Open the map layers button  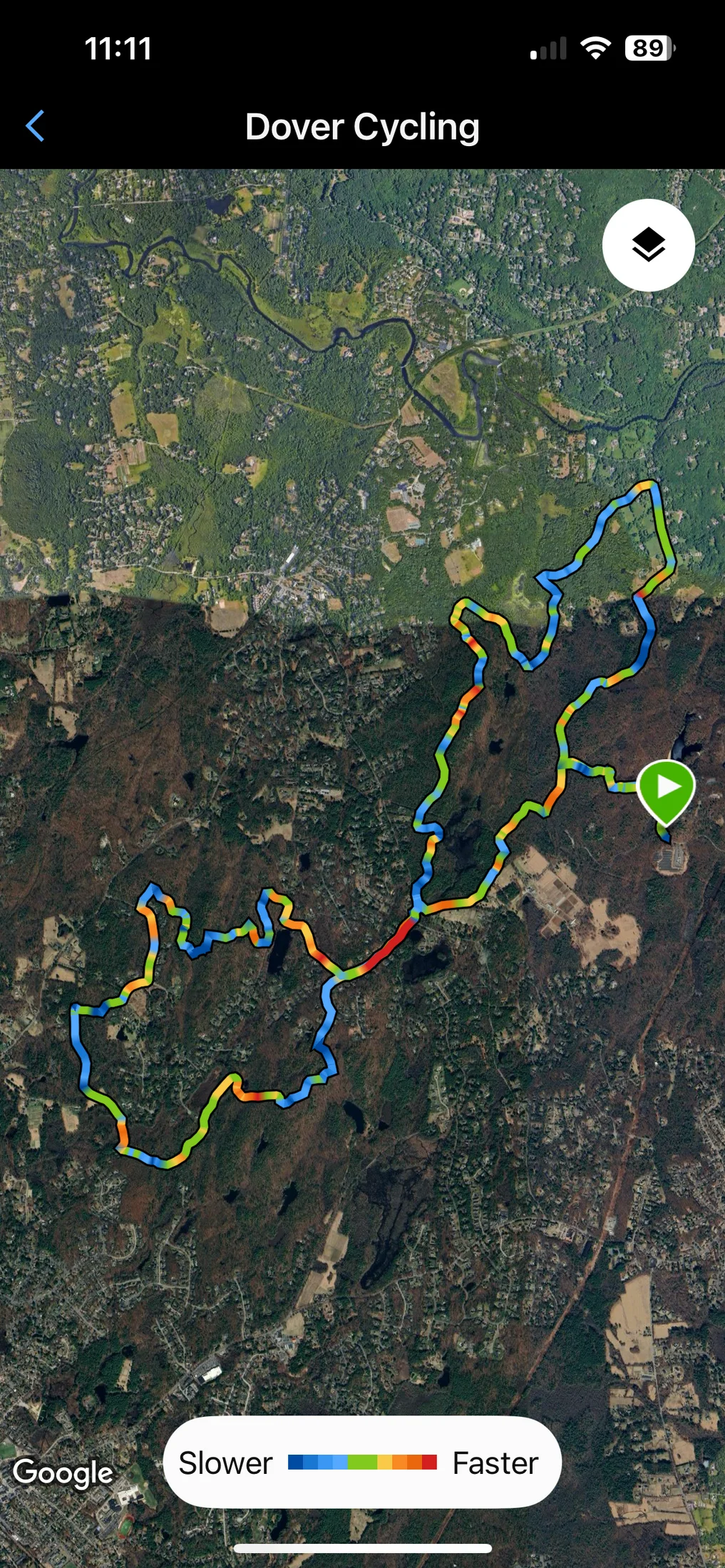tap(648, 244)
